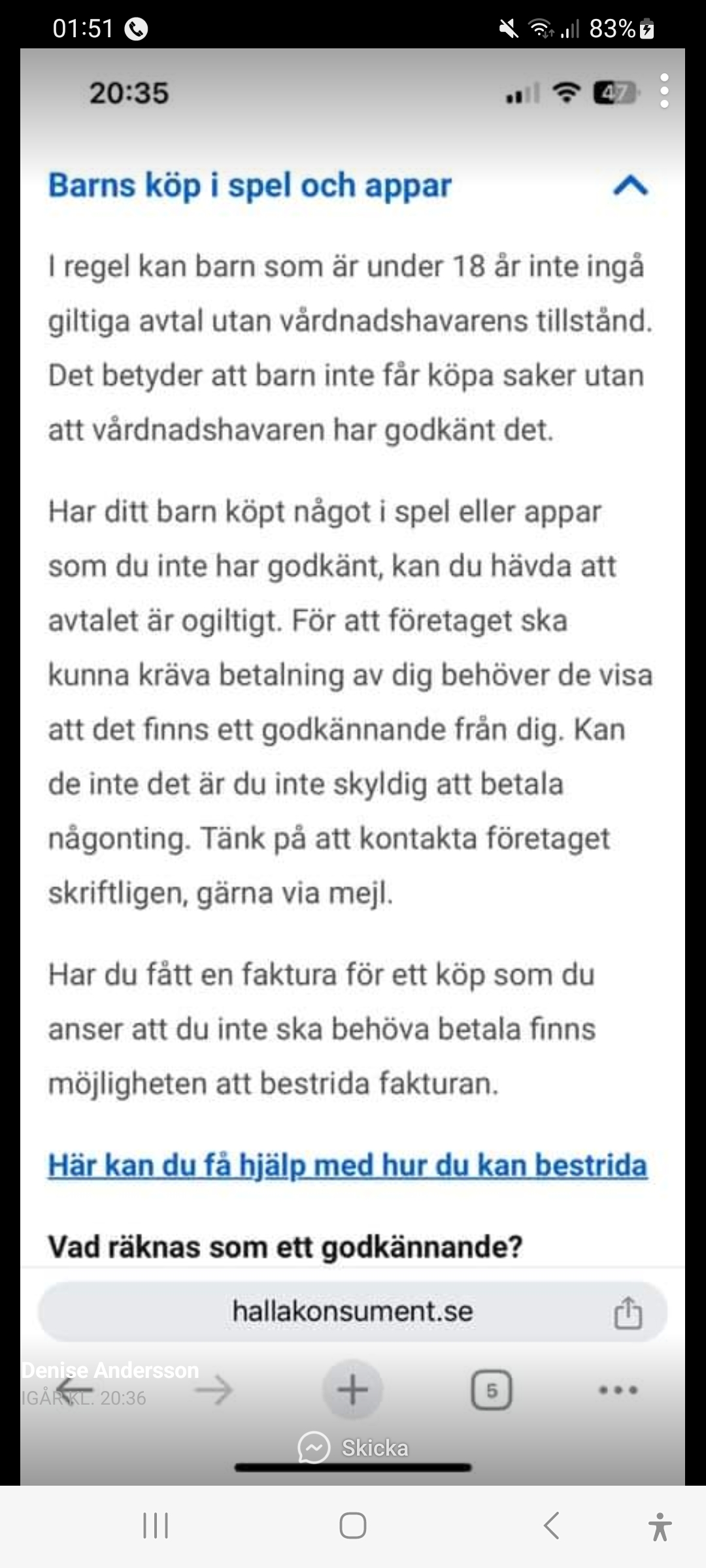This screenshot has width=706, height=1568.
Task: Tap Skicka to send via Messenger
Action: (354, 1448)
